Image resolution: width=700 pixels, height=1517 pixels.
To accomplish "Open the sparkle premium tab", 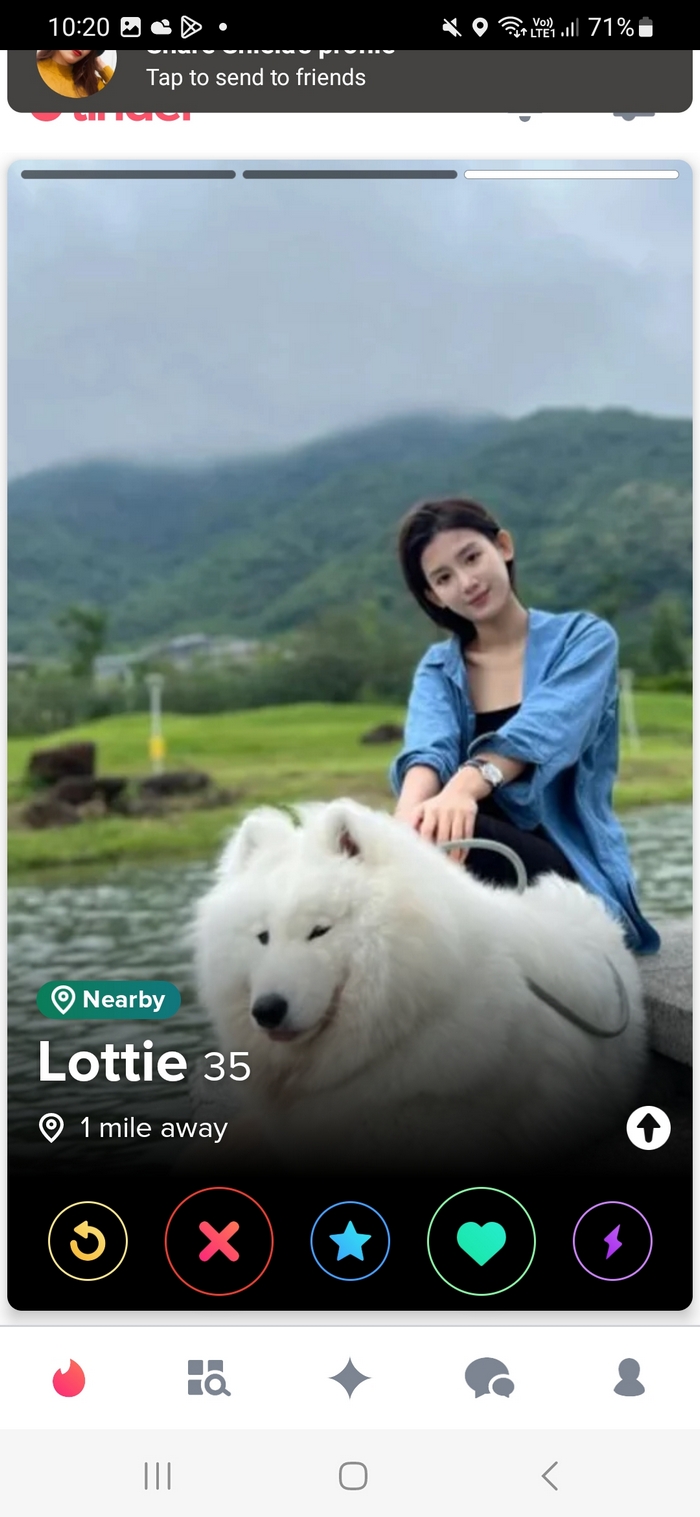I will pyautogui.click(x=350, y=1379).
